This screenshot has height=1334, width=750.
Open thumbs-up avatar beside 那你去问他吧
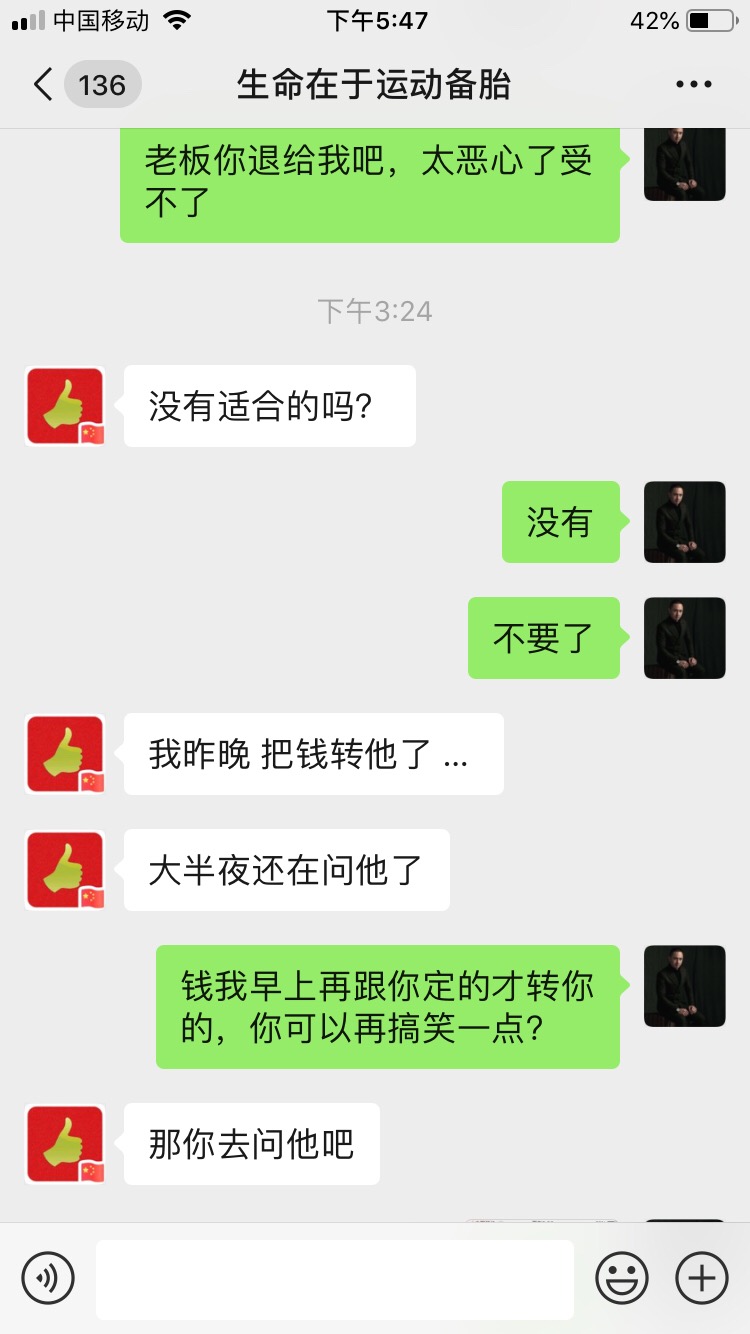(65, 1144)
